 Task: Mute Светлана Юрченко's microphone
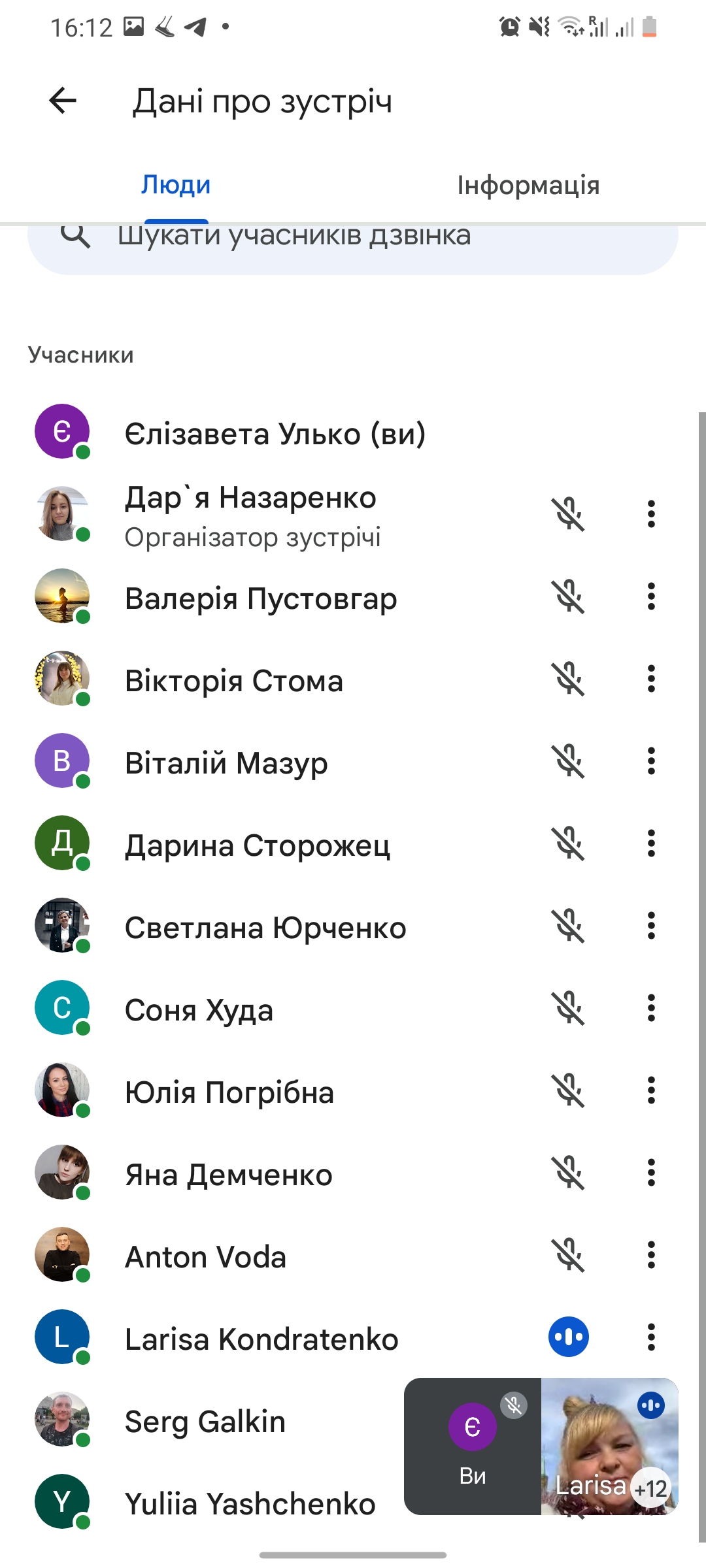569,926
